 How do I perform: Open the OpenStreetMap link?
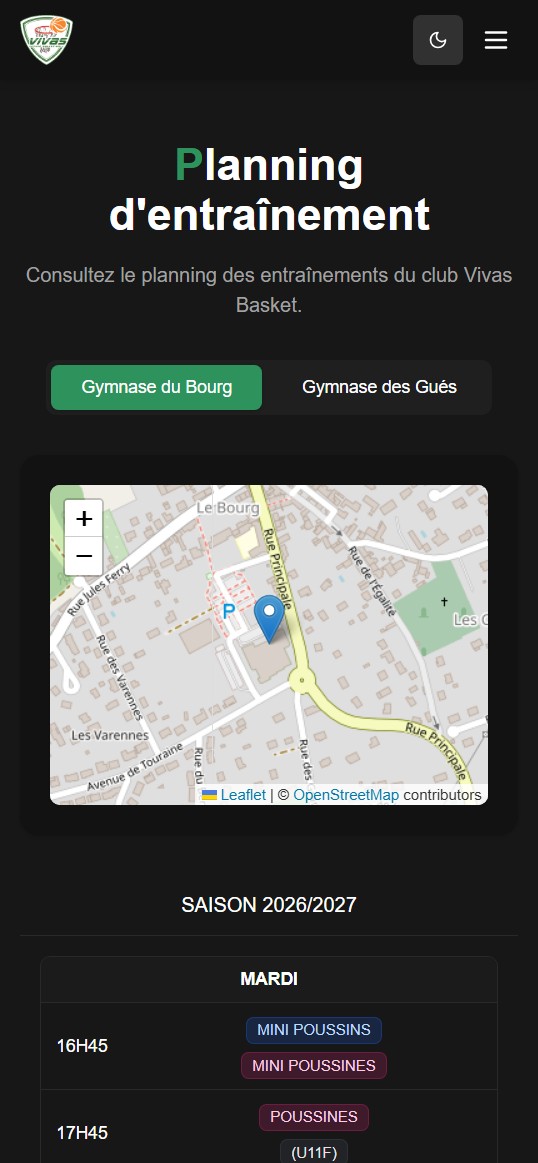(x=346, y=795)
